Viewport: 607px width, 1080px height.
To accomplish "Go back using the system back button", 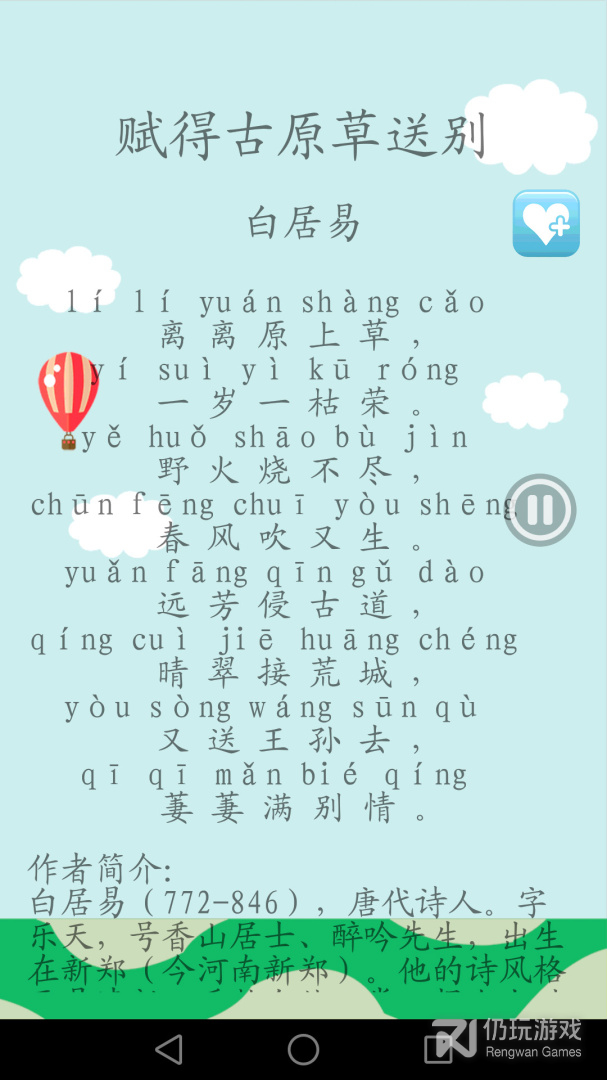I will (x=169, y=1049).
